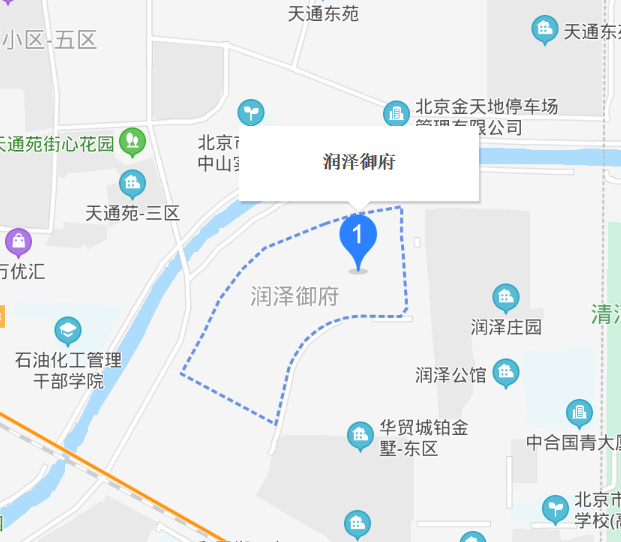Select the 润泽庄园 place icon
This screenshot has height=542, width=621.
(x=506, y=297)
